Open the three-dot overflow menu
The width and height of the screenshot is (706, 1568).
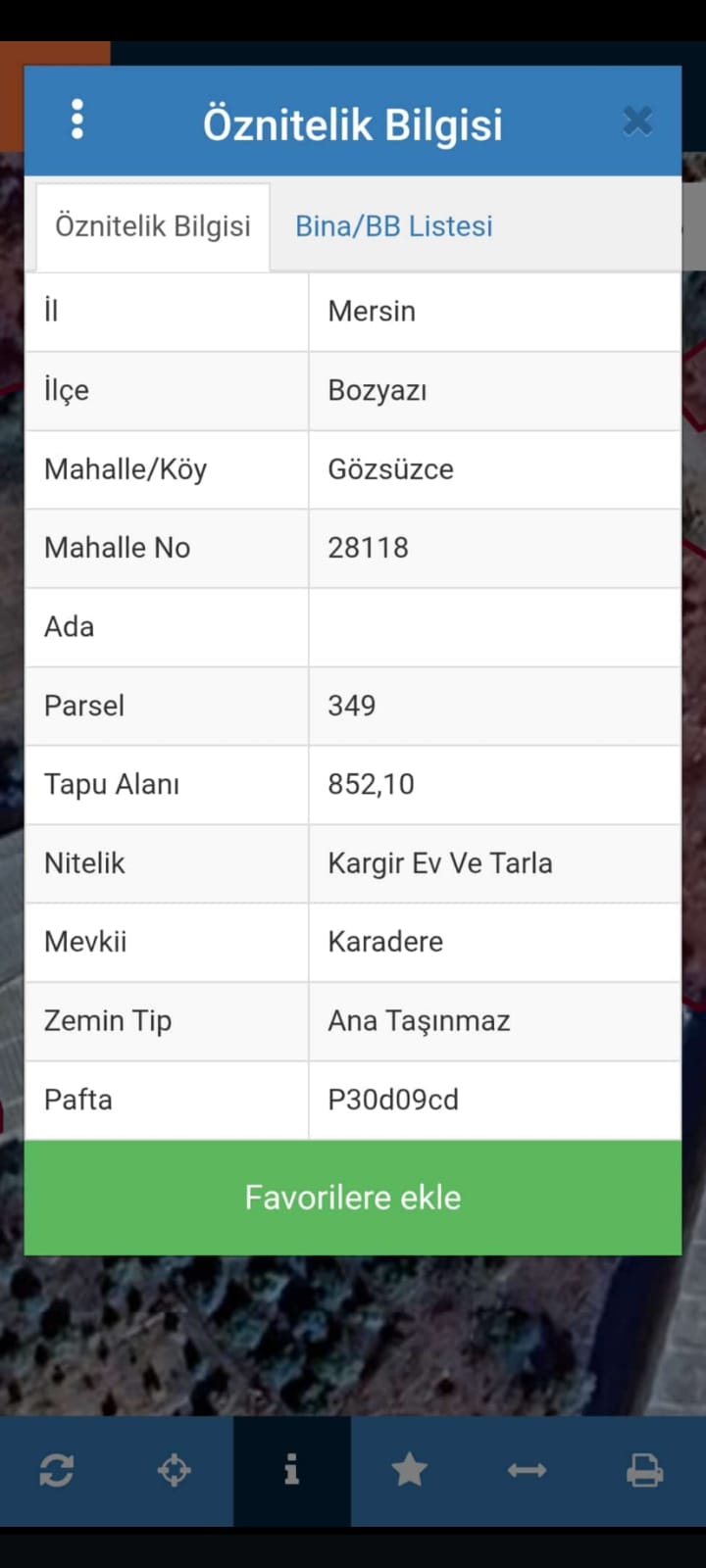click(77, 120)
